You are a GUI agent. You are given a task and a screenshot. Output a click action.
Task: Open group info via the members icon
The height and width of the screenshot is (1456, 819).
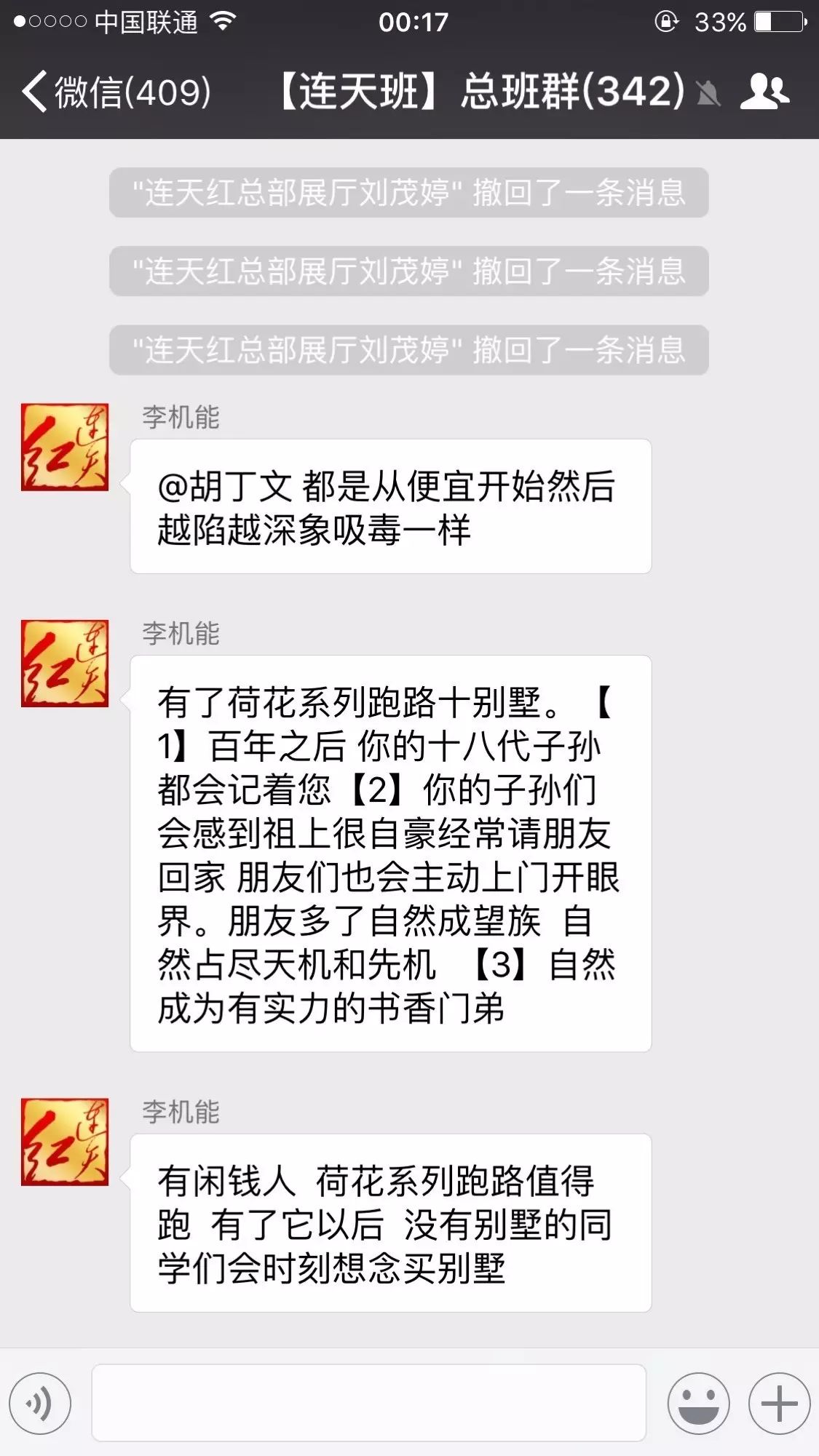tap(764, 92)
